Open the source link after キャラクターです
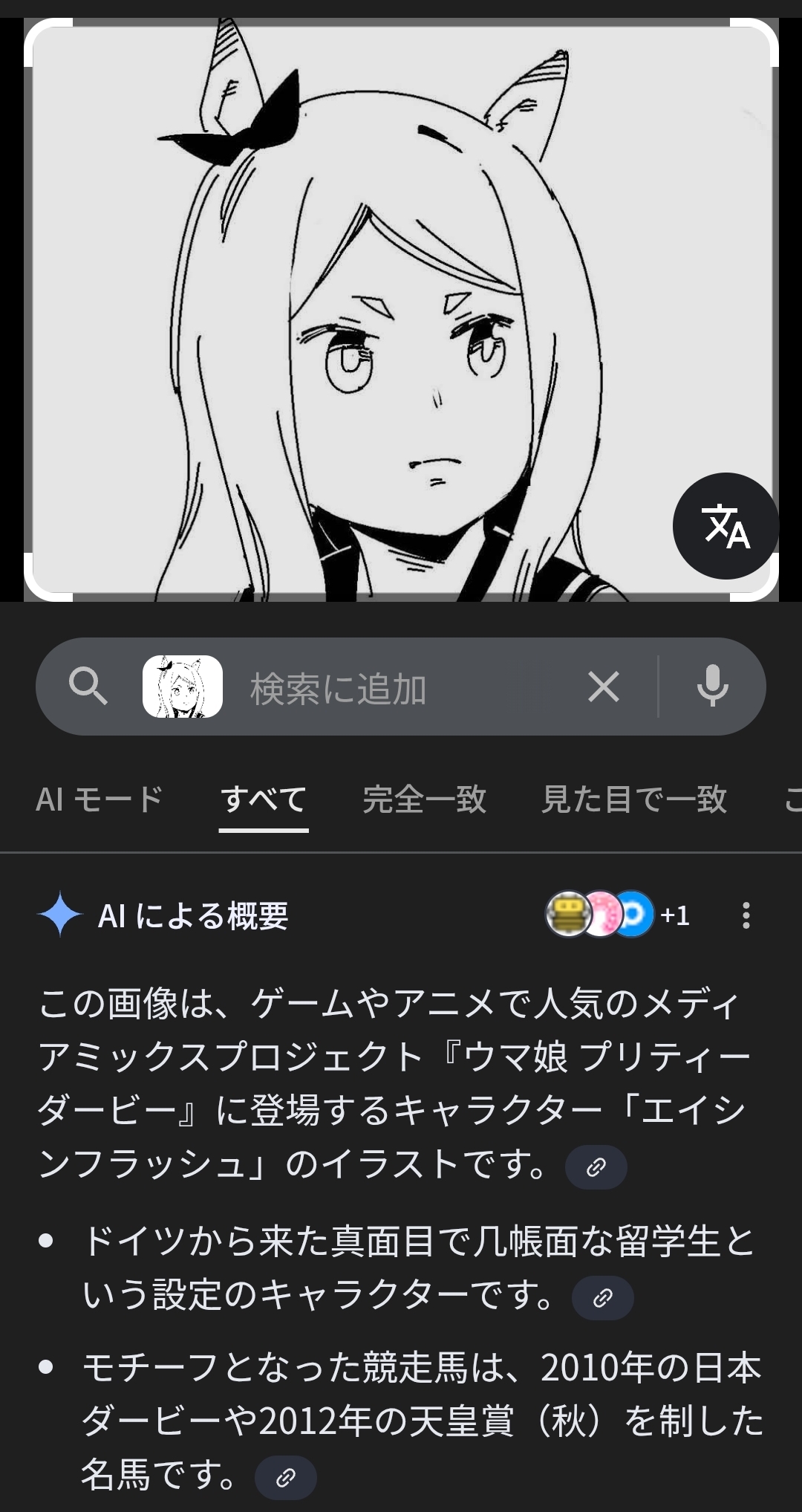Viewport: 802px width, 1512px height. point(602,1298)
